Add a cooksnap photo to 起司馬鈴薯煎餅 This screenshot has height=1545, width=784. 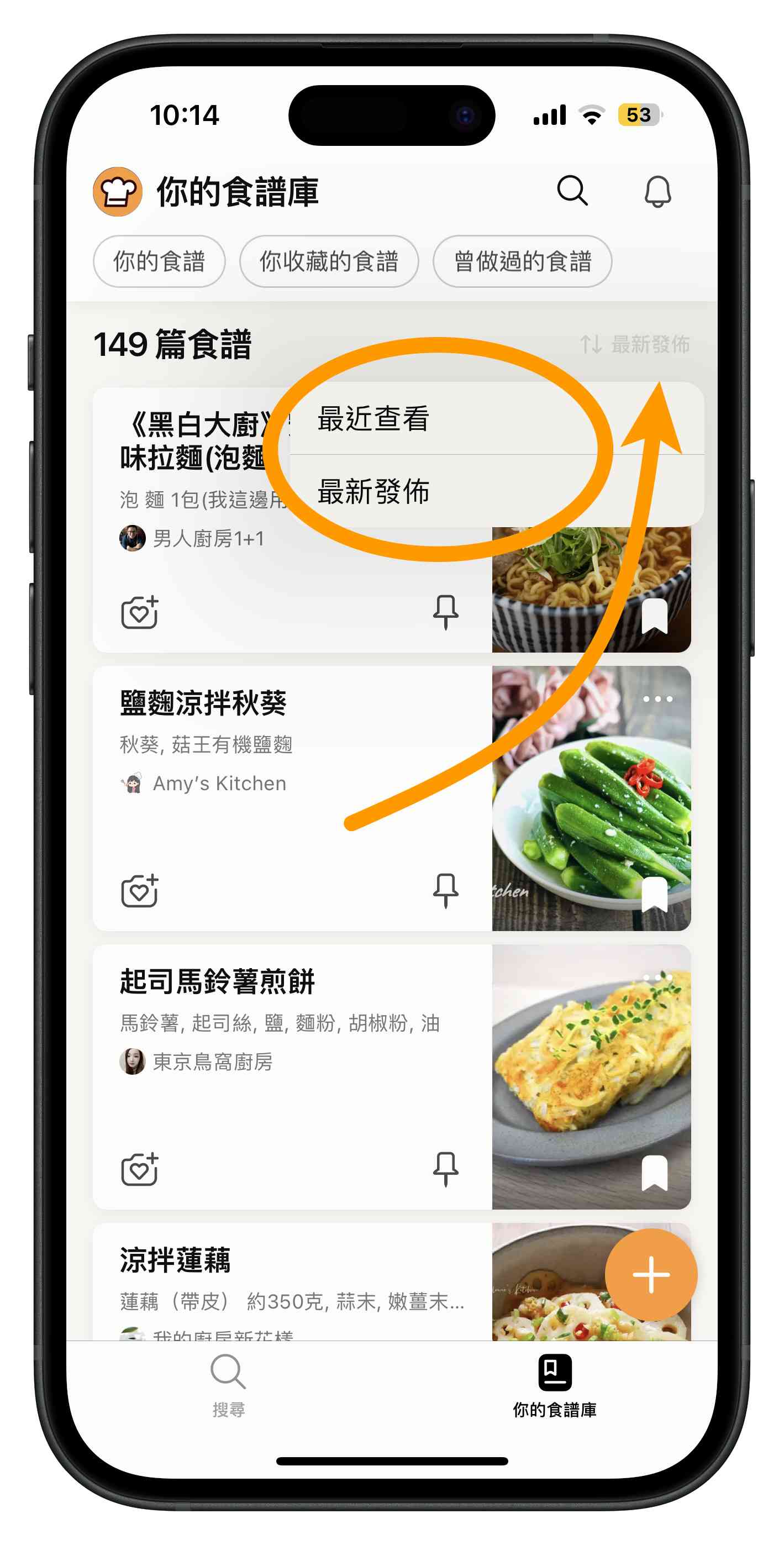(140, 1169)
